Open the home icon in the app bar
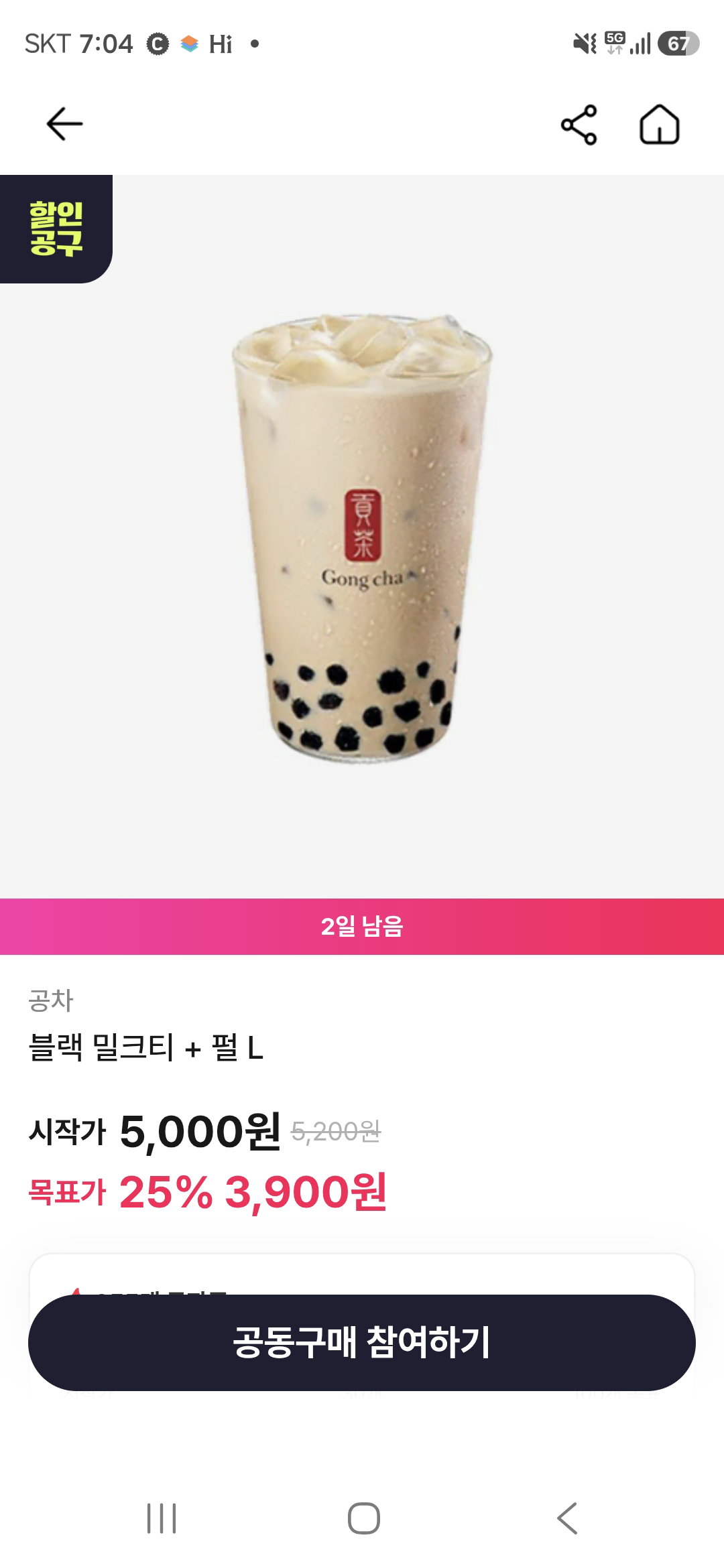This screenshot has height=1568, width=724. pyautogui.click(x=660, y=125)
